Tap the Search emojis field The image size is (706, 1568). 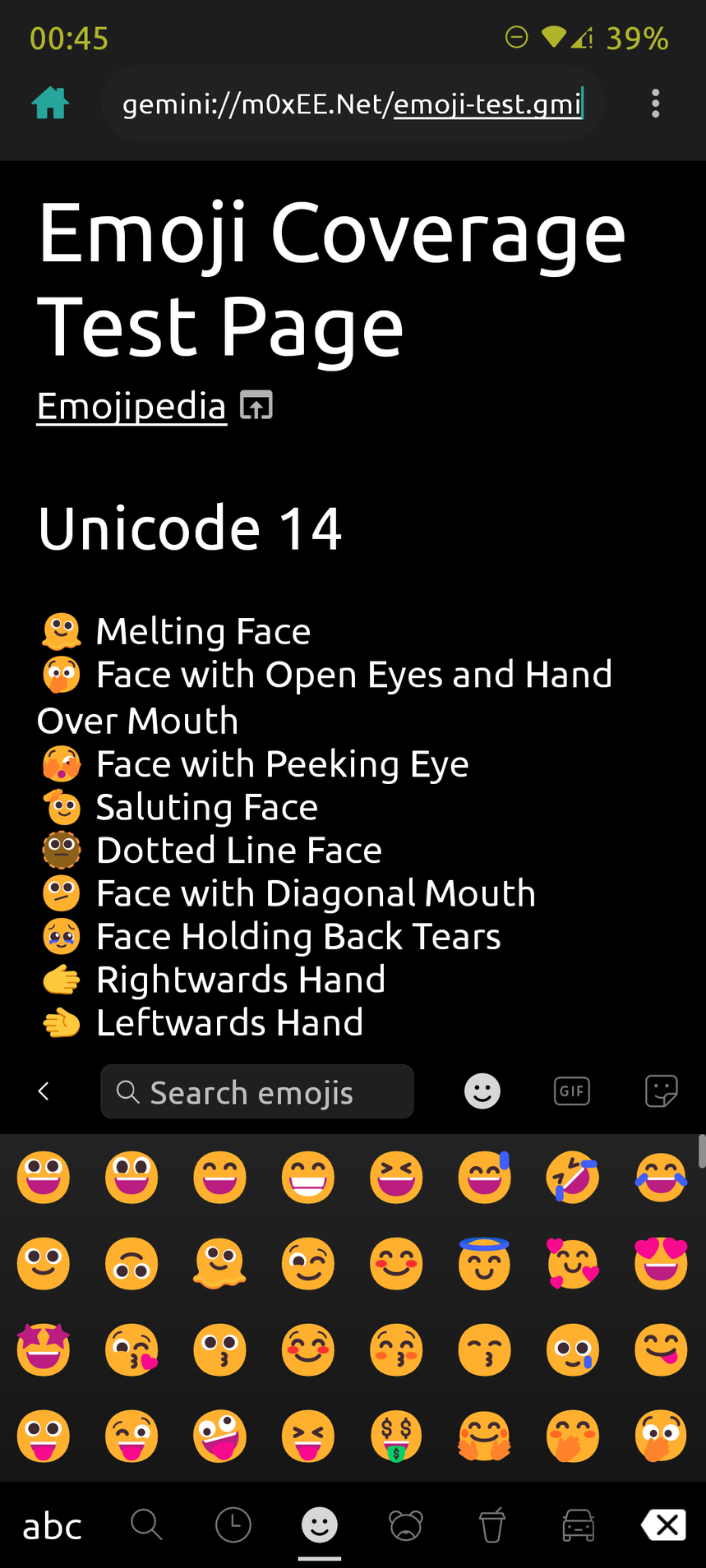click(257, 1091)
